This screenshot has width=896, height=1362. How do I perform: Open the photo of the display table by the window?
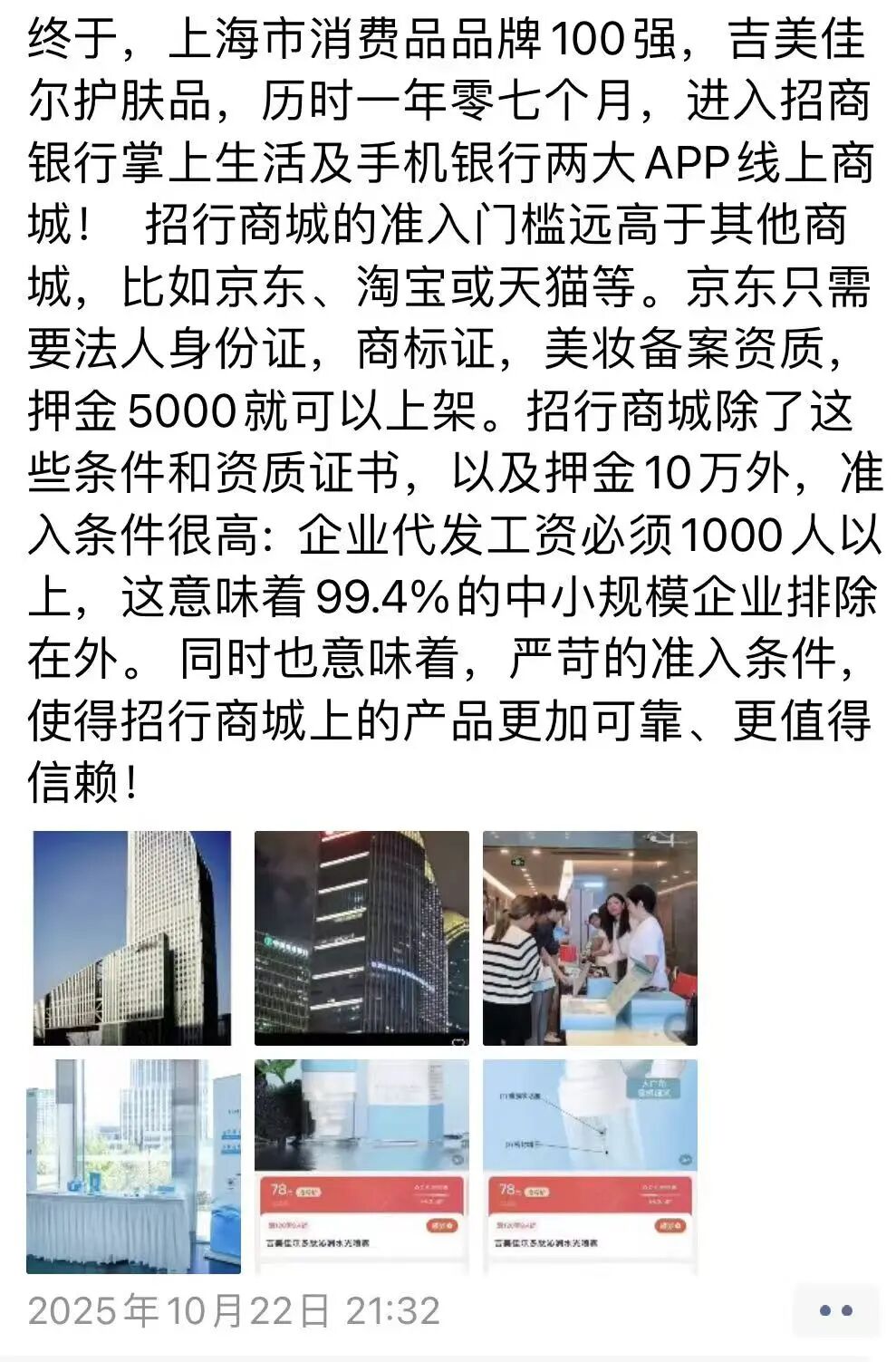pyautogui.click(x=132, y=1166)
